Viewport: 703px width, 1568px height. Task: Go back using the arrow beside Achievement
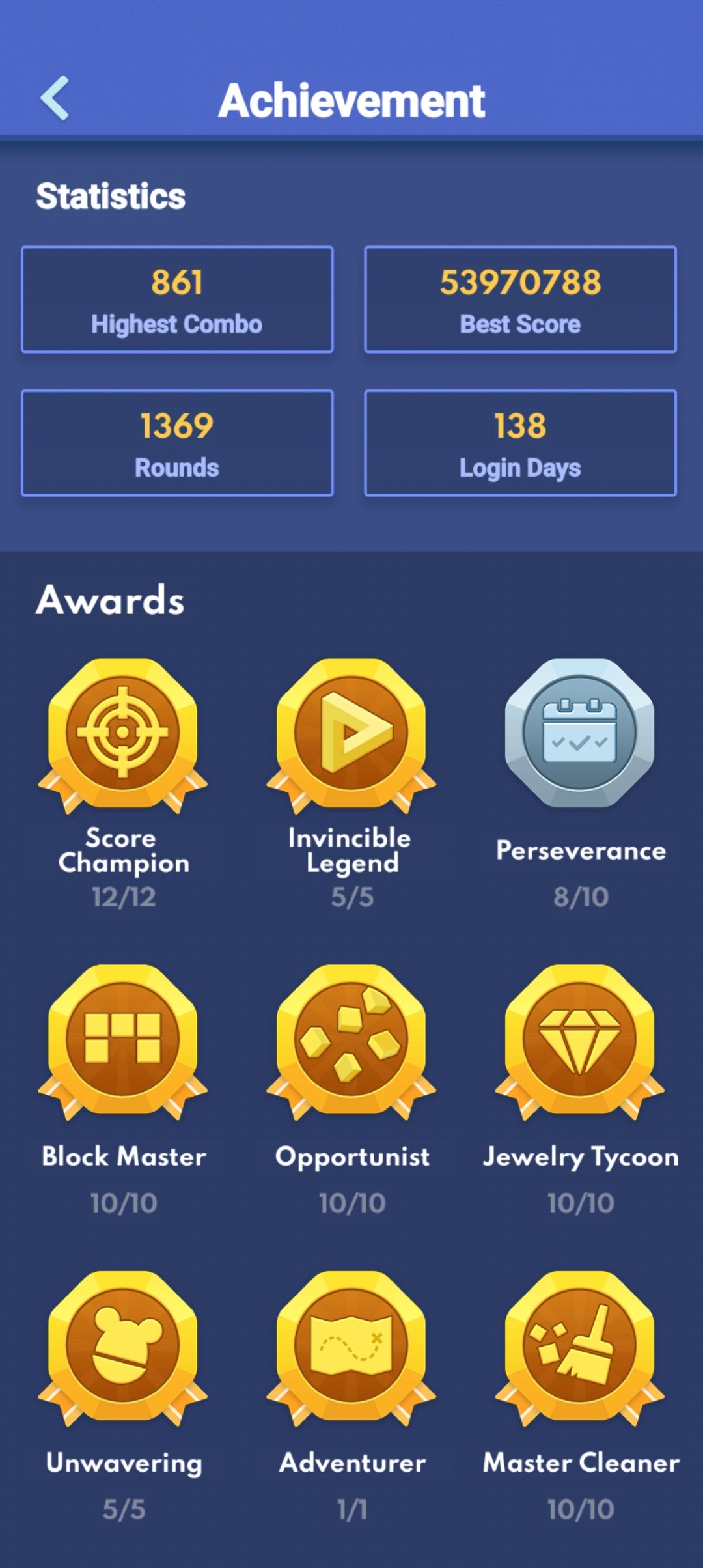point(55,99)
